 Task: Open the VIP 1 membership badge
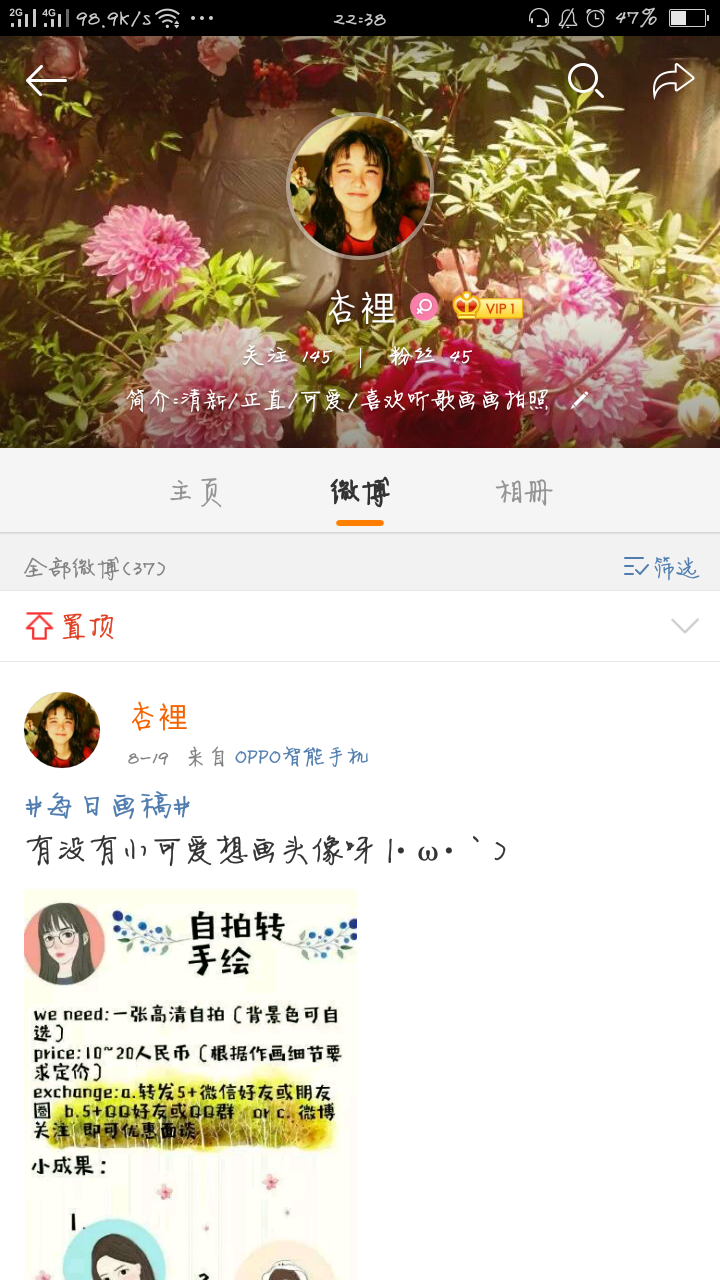tap(488, 307)
